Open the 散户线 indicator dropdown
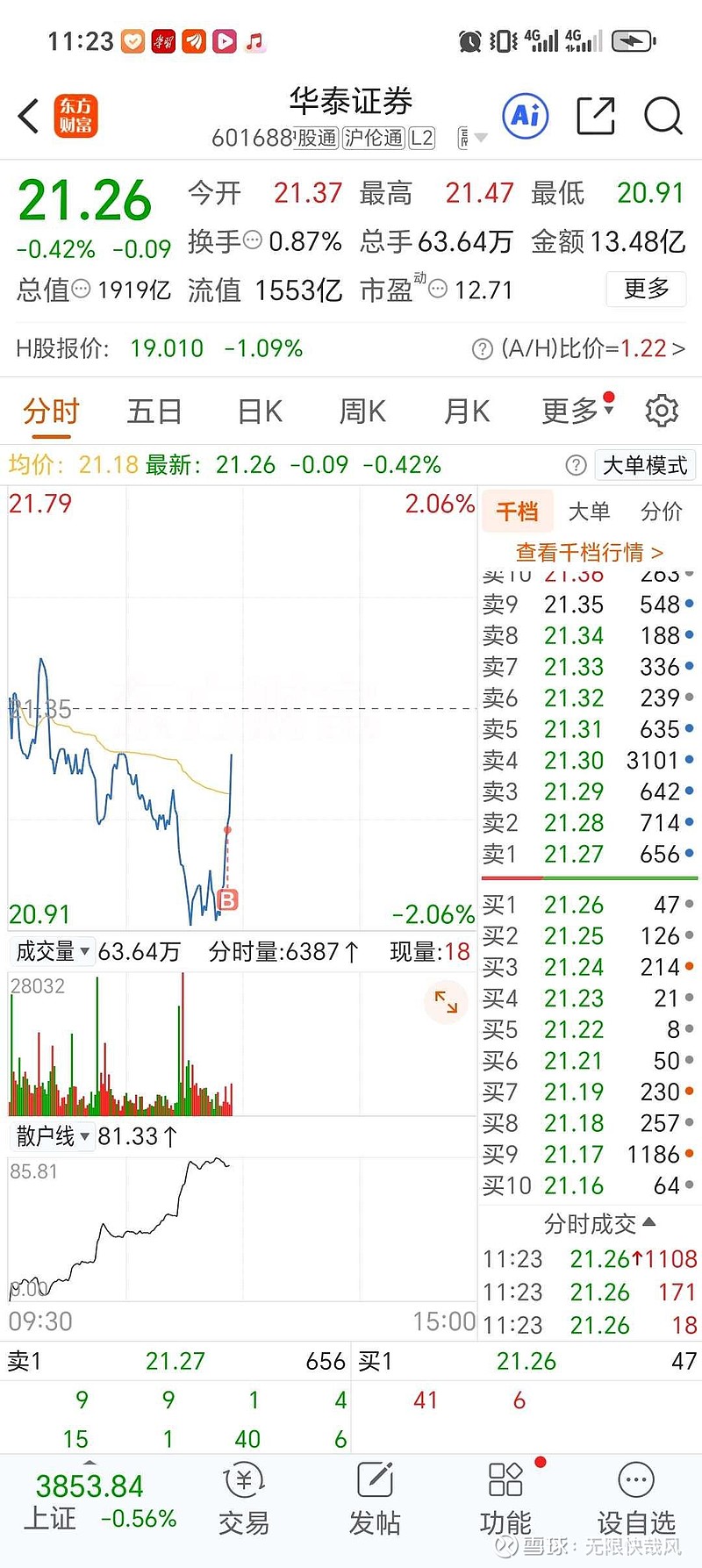 (x=51, y=1136)
